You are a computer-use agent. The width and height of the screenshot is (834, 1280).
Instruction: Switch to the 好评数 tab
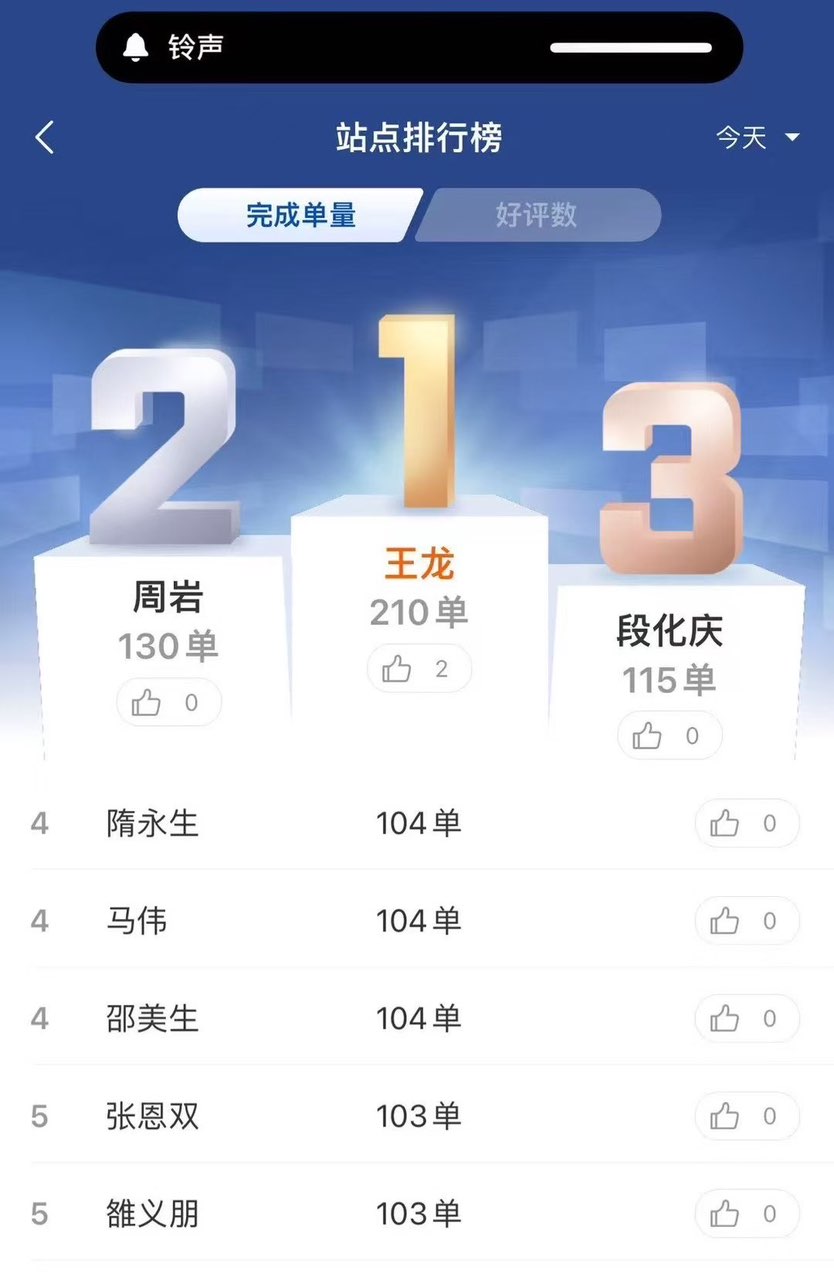537,215
